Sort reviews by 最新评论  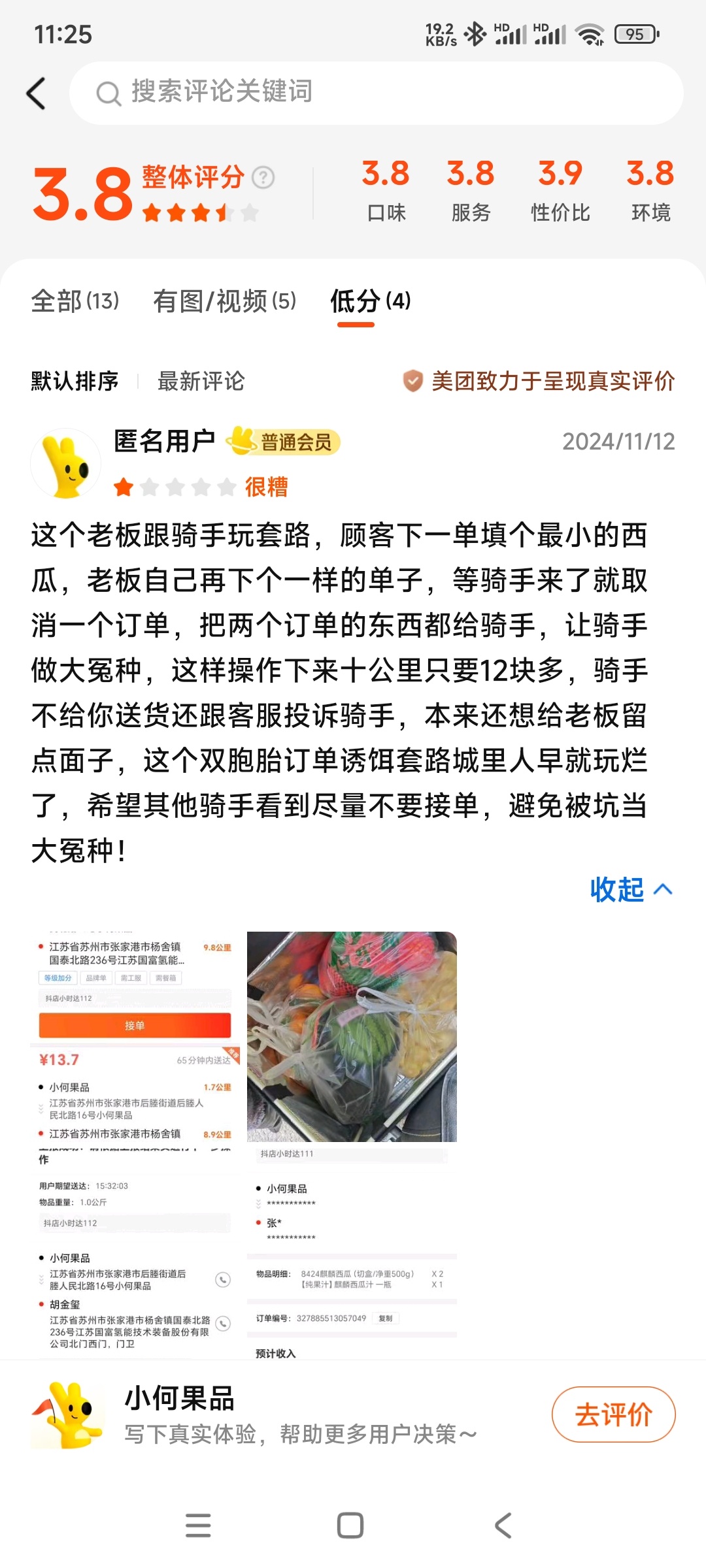[x=201, y=381]
